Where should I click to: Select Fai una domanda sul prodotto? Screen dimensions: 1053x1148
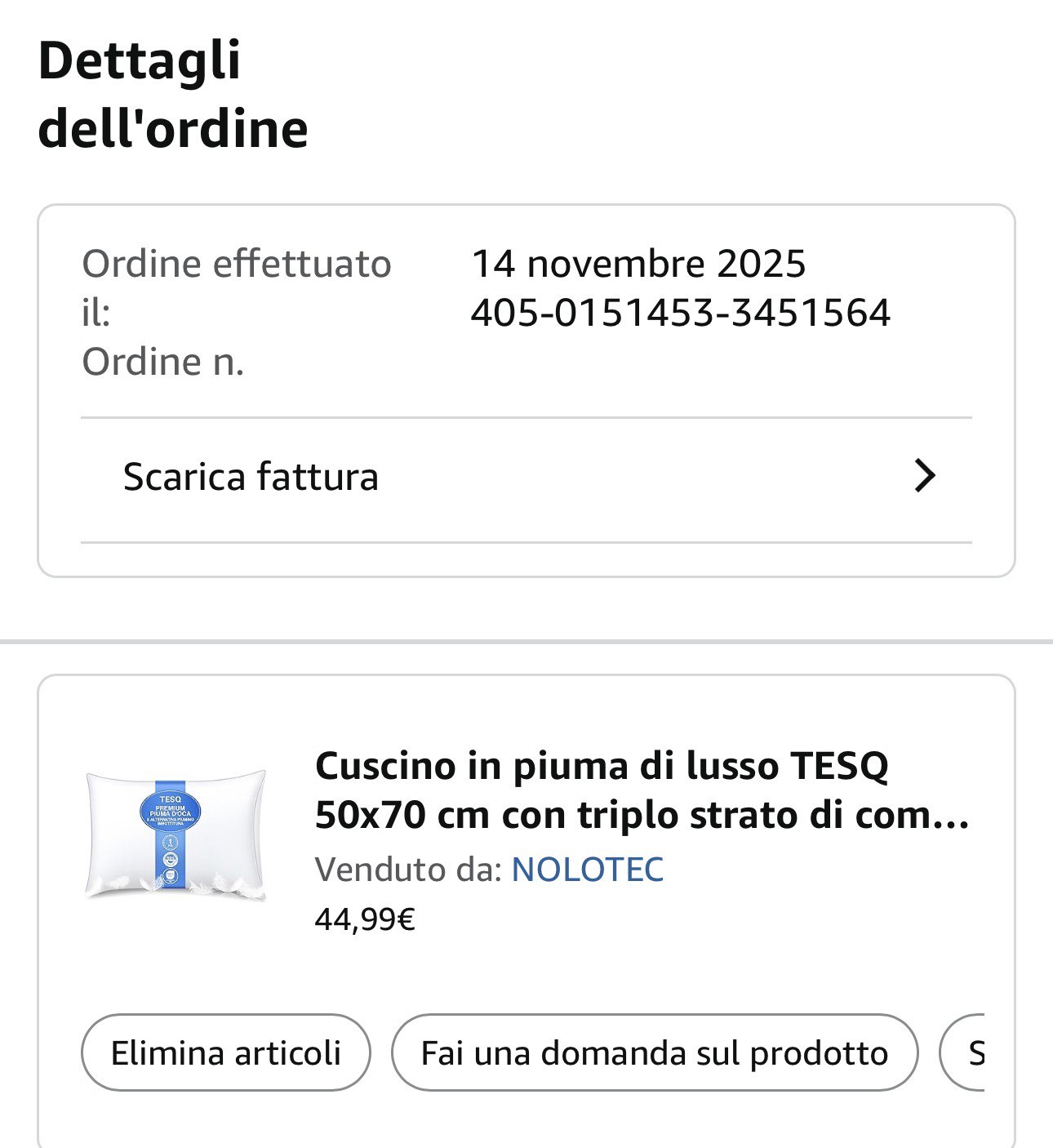(x=654, y=1053)
